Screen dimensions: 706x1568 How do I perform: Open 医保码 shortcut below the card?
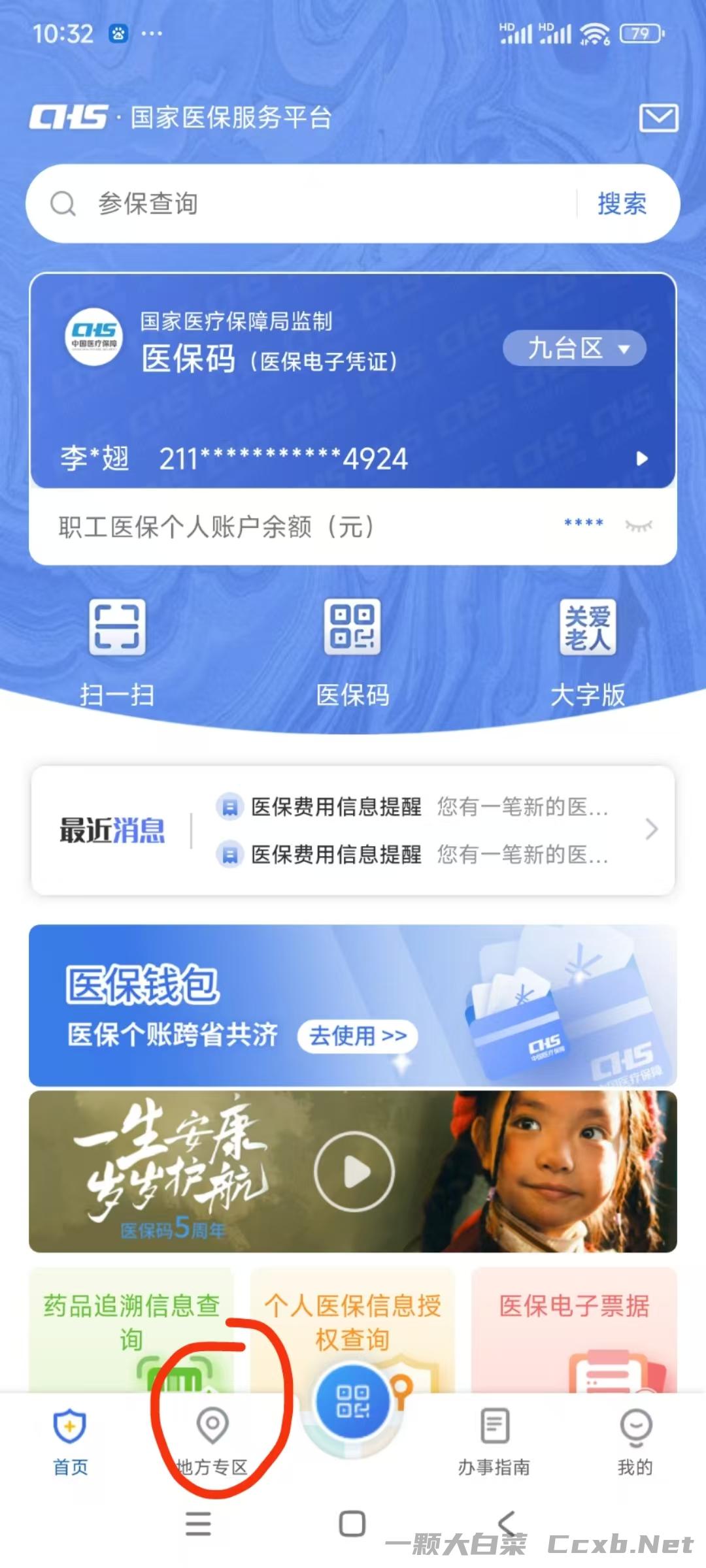pos(352,650)
